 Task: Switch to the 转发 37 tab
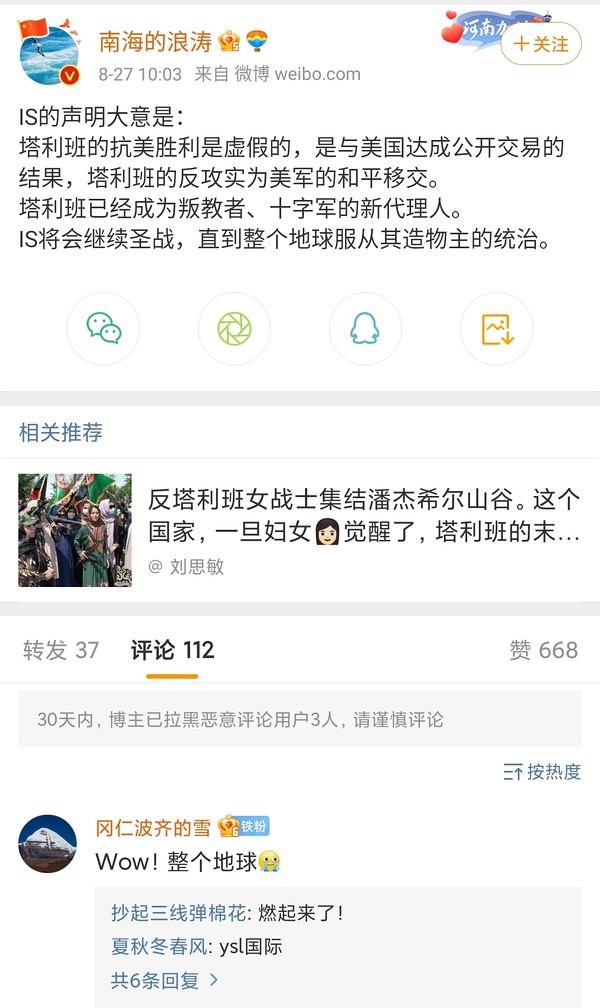(61, 650)
